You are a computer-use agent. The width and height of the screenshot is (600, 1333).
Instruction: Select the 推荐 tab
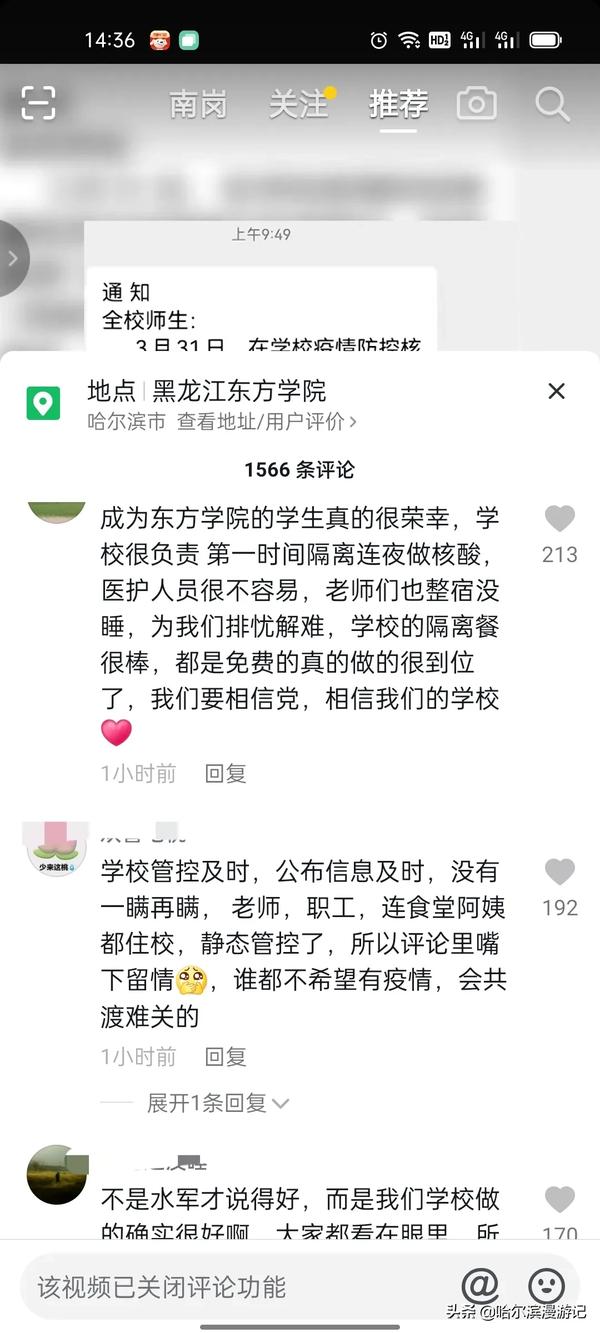398,104
